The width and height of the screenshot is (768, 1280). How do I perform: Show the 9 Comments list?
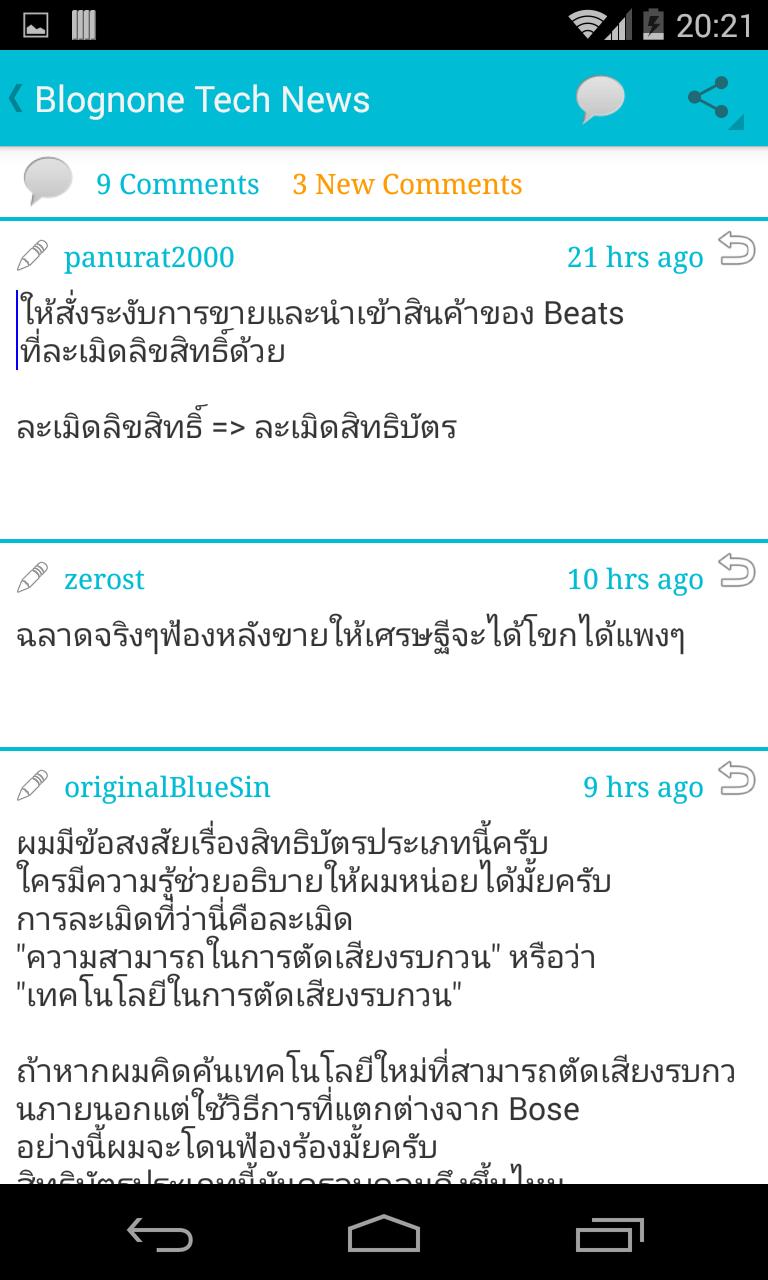coord(177,184)
